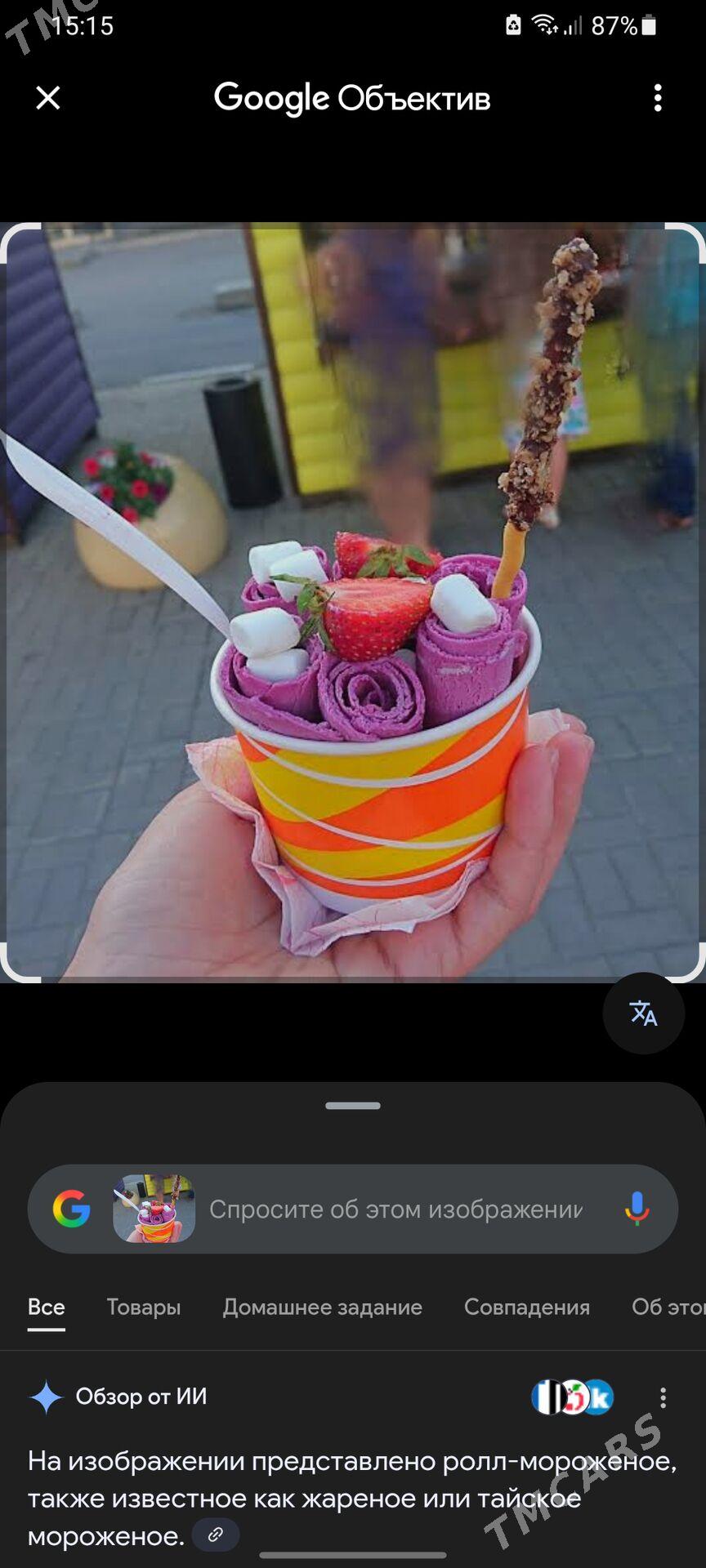Viewport: 706px width, 1568px height.
Task: Select the Все tab
Action: 47,1307
